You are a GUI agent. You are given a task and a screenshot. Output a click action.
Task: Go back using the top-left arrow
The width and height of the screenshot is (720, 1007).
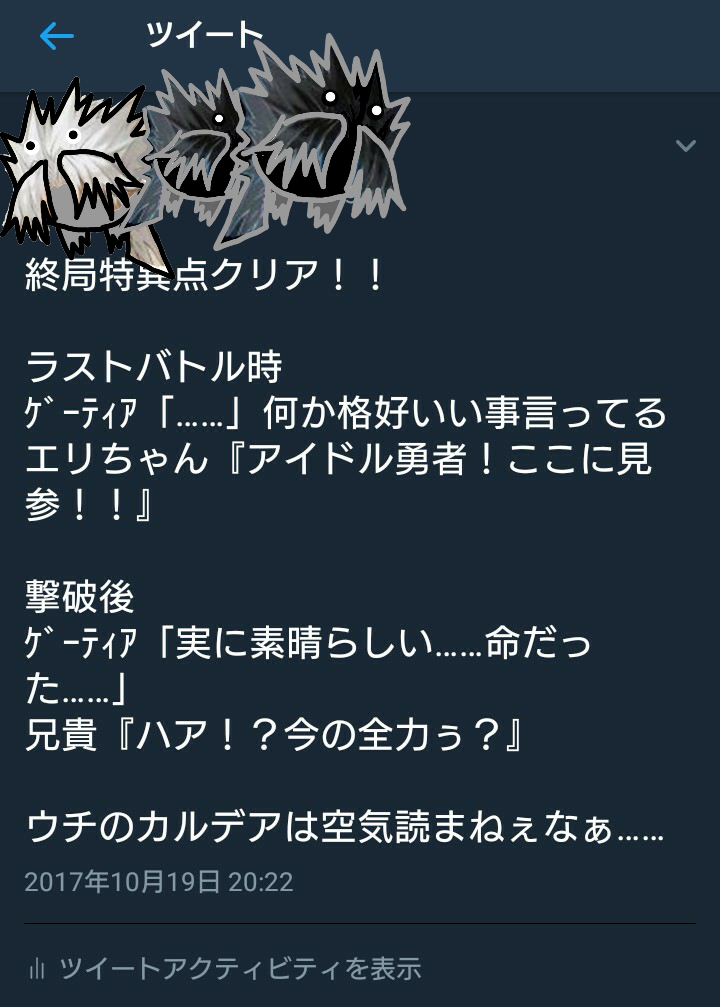click(56, 37)
